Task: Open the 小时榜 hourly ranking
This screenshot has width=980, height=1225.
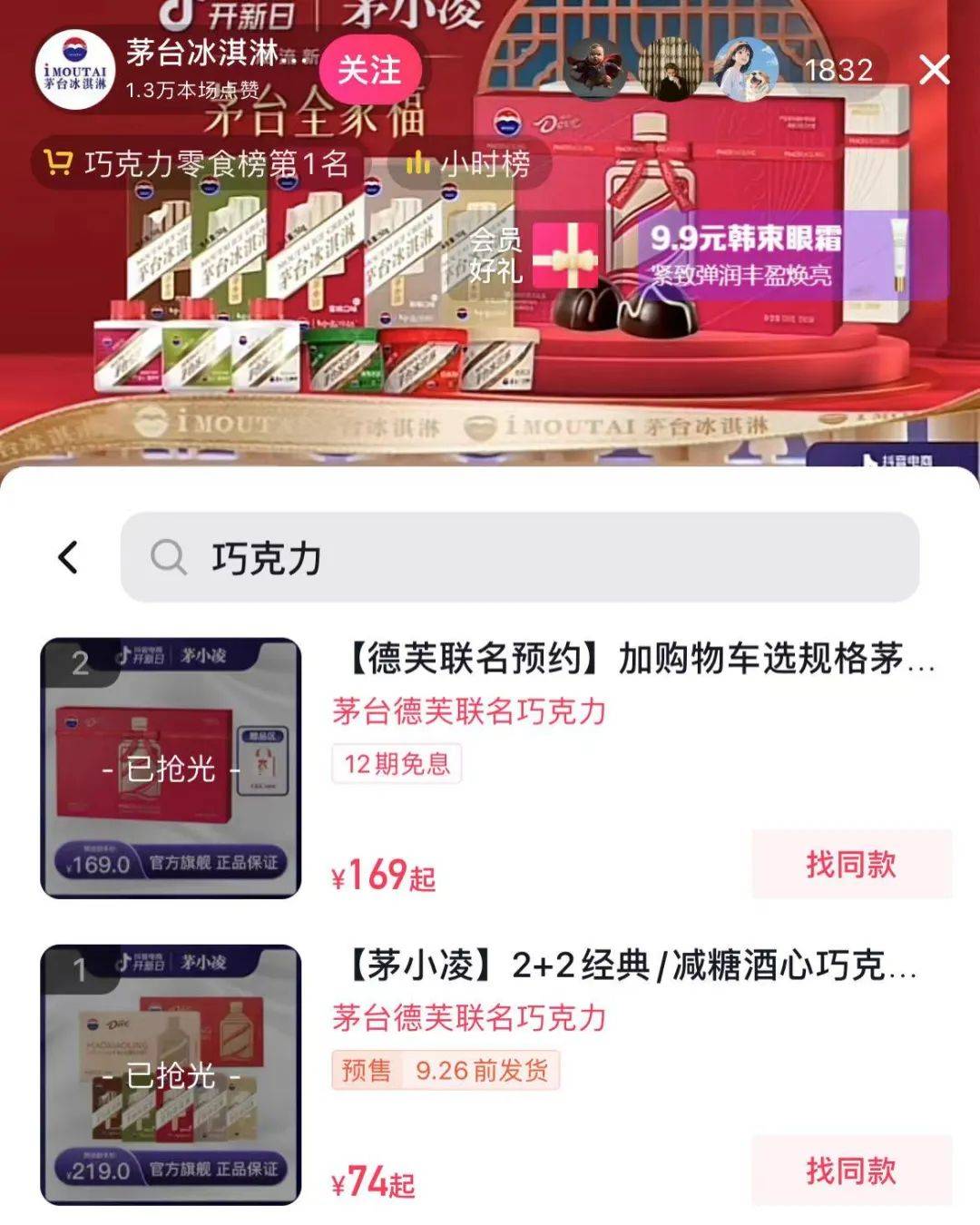Action: (469, 163)
